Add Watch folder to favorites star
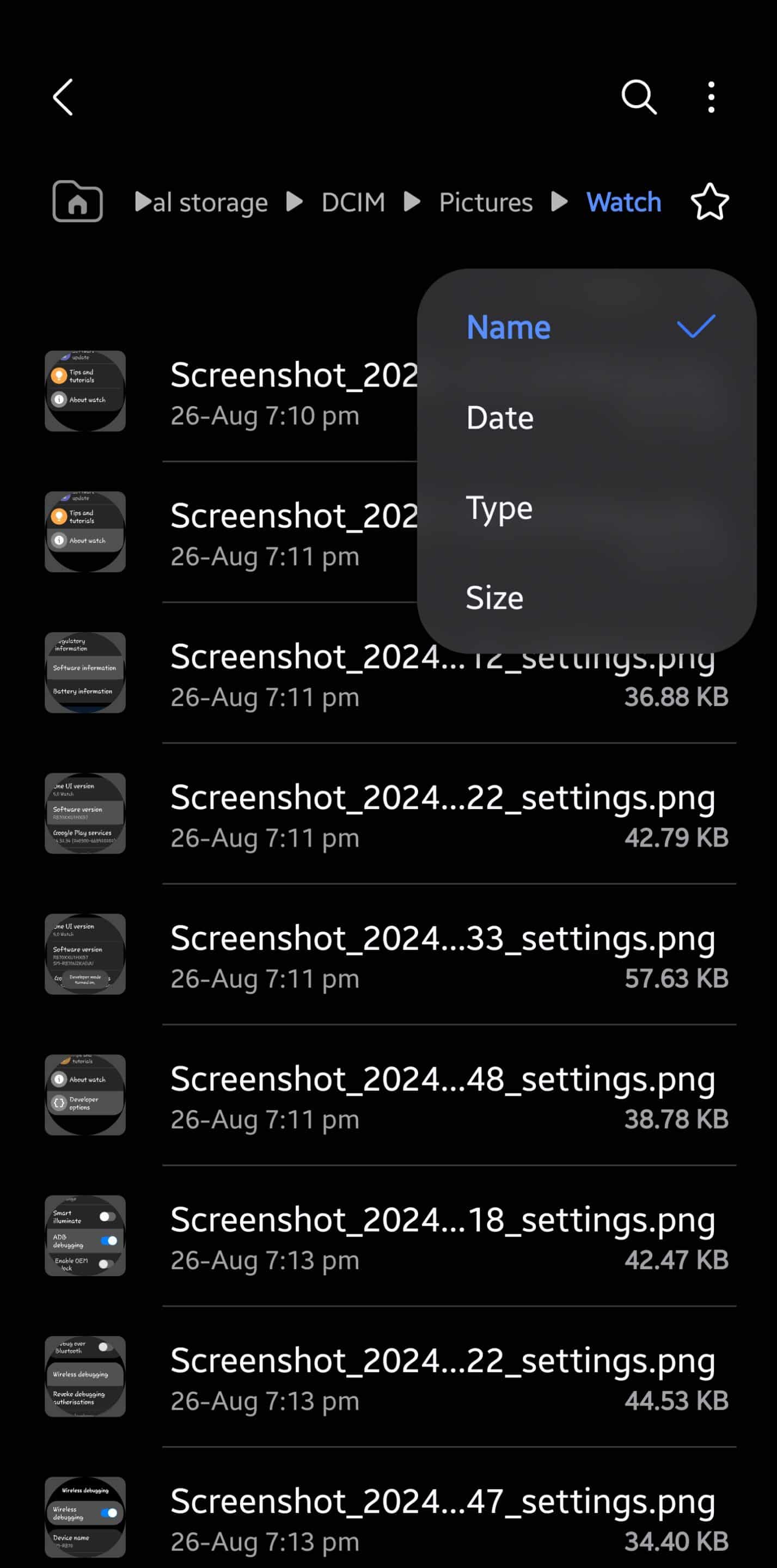 point(709,202)
